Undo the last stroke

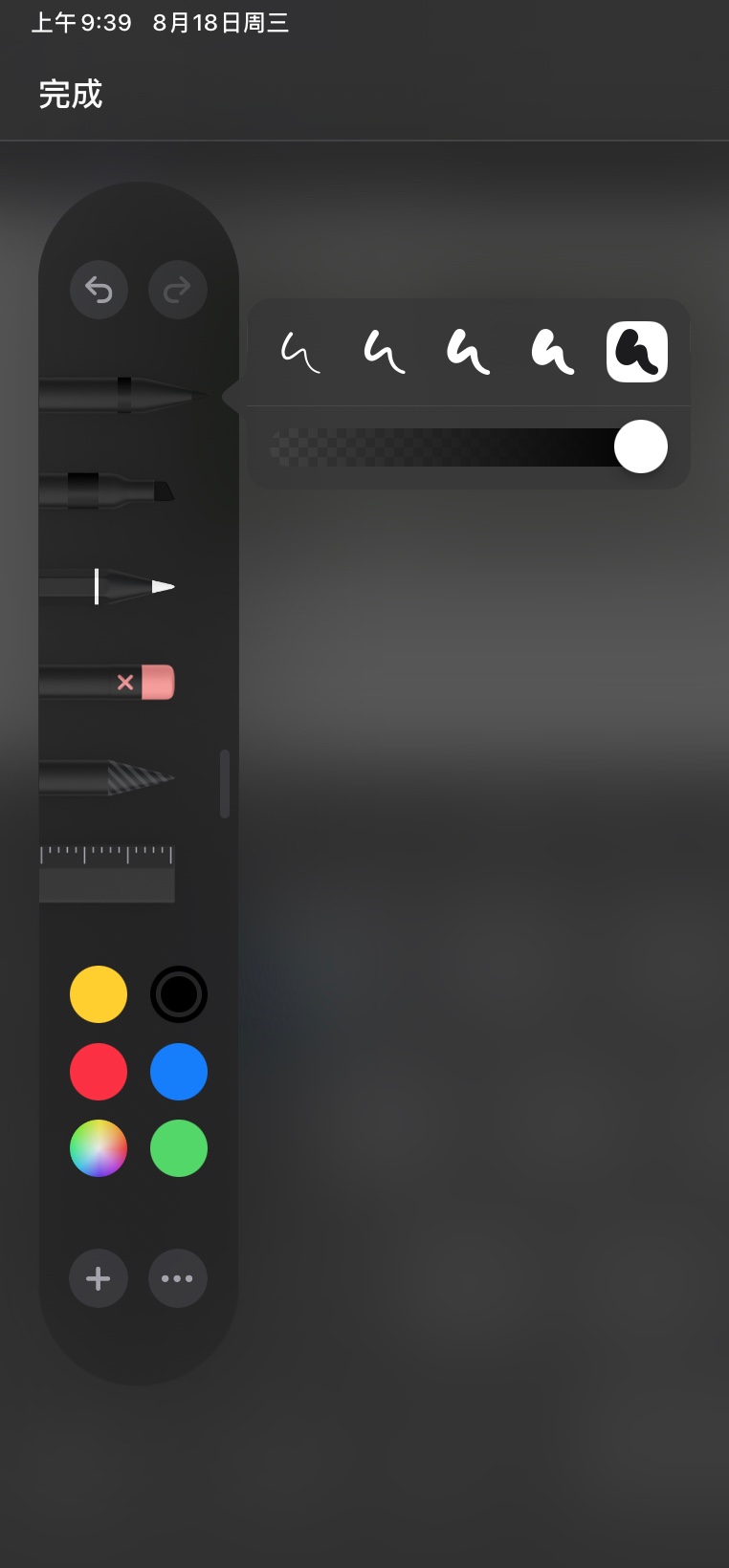point(99,289)
